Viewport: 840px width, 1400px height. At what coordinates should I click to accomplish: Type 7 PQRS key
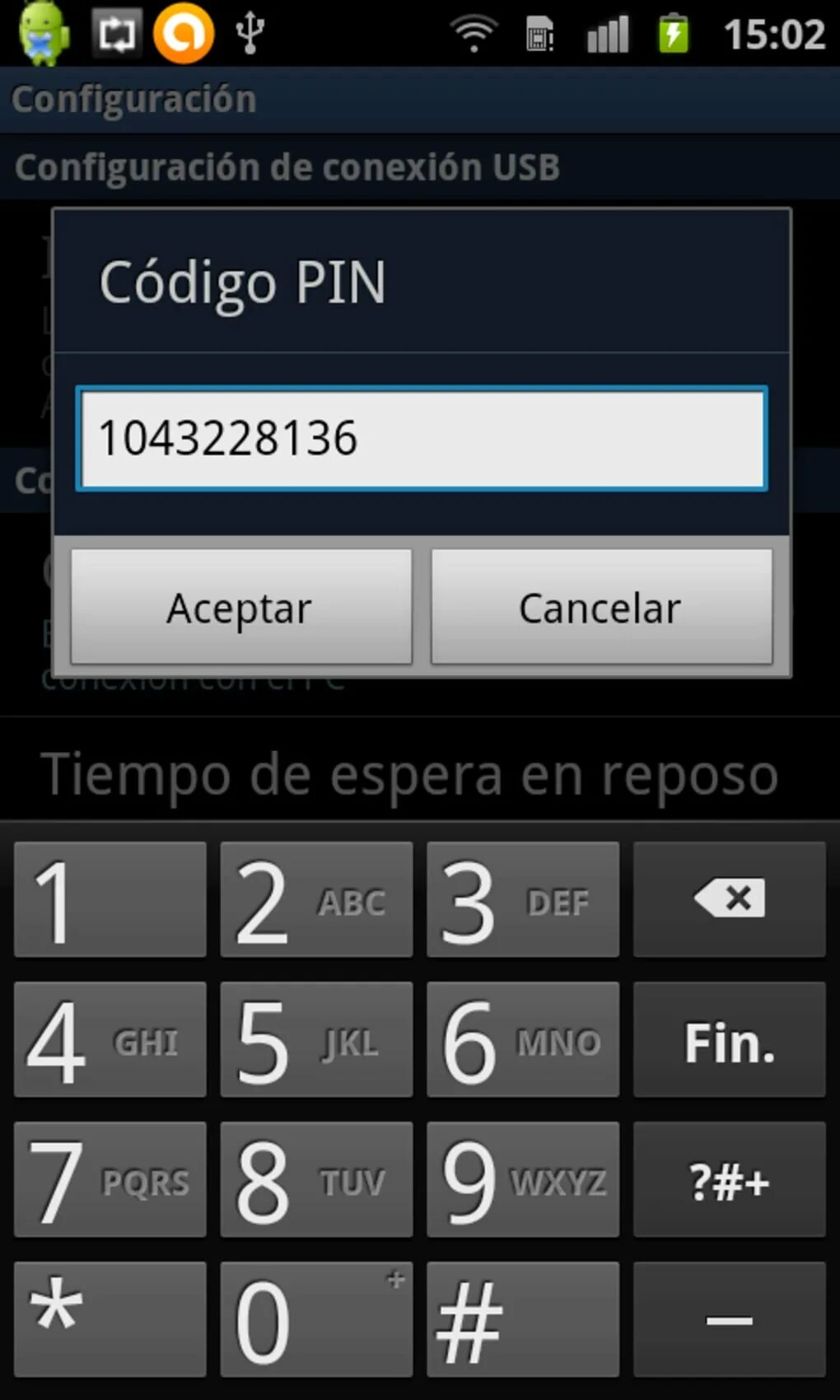tap(110, 1179)
